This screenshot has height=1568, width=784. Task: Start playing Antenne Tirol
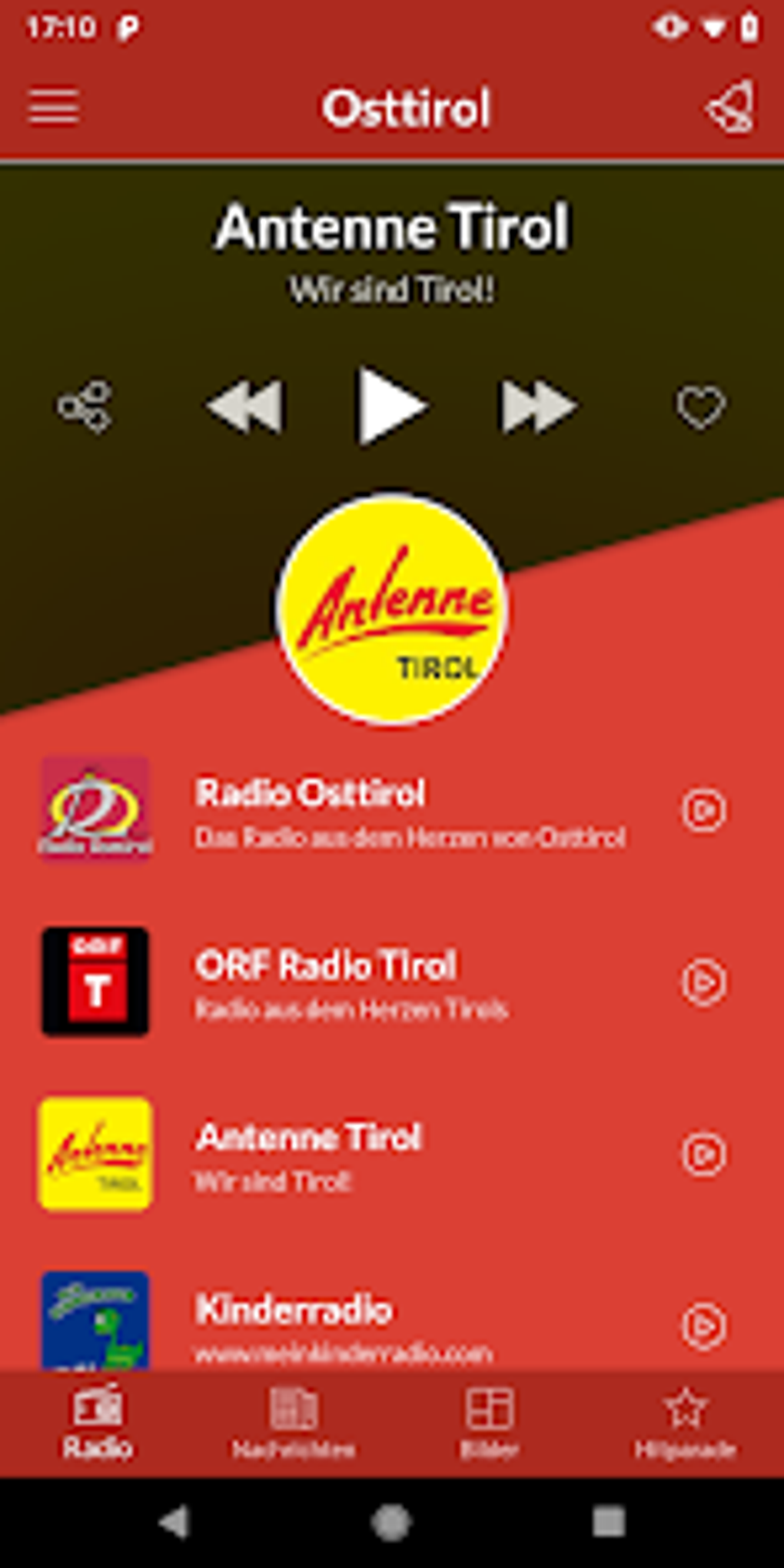coord(391,406)
